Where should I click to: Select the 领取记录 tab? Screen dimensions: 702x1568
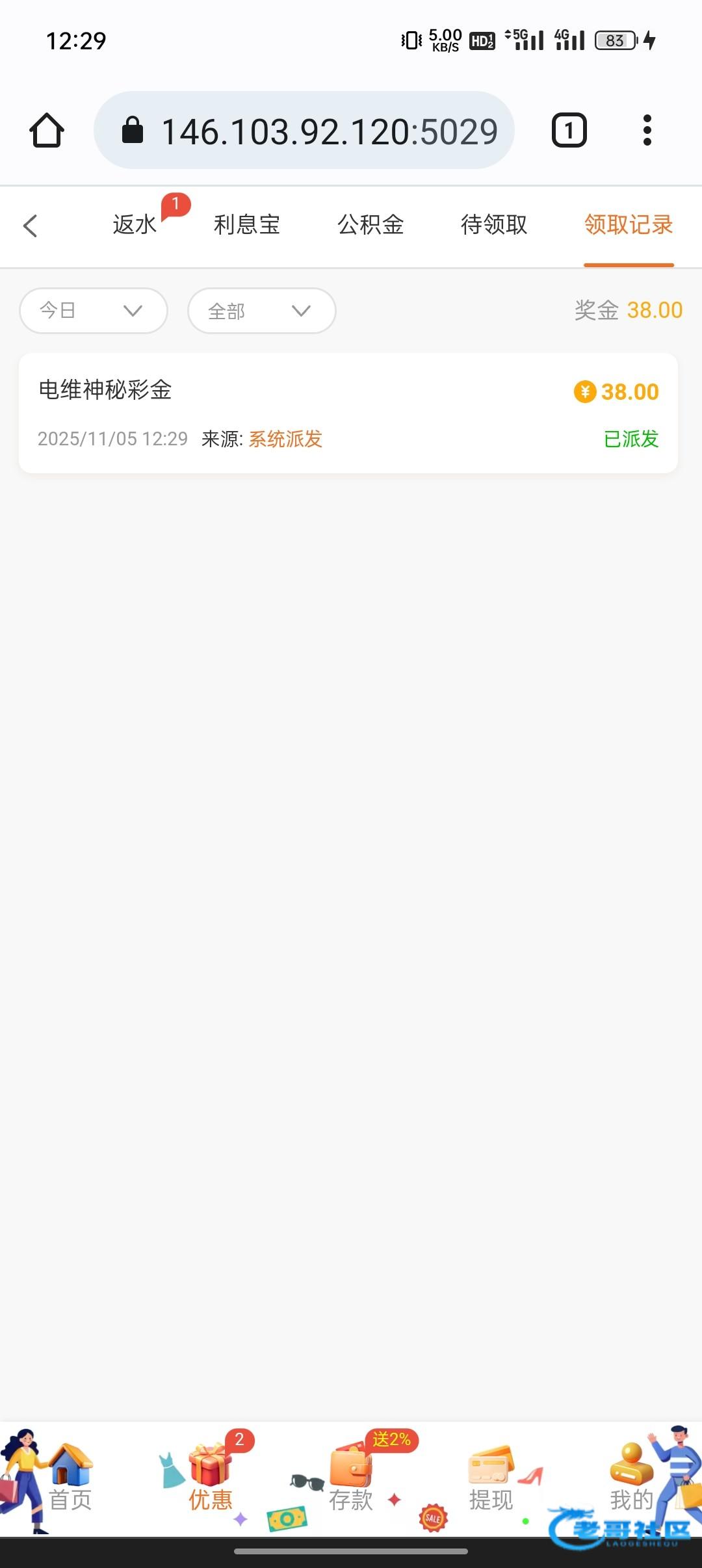pyautogui.click(x=628, y=225)
